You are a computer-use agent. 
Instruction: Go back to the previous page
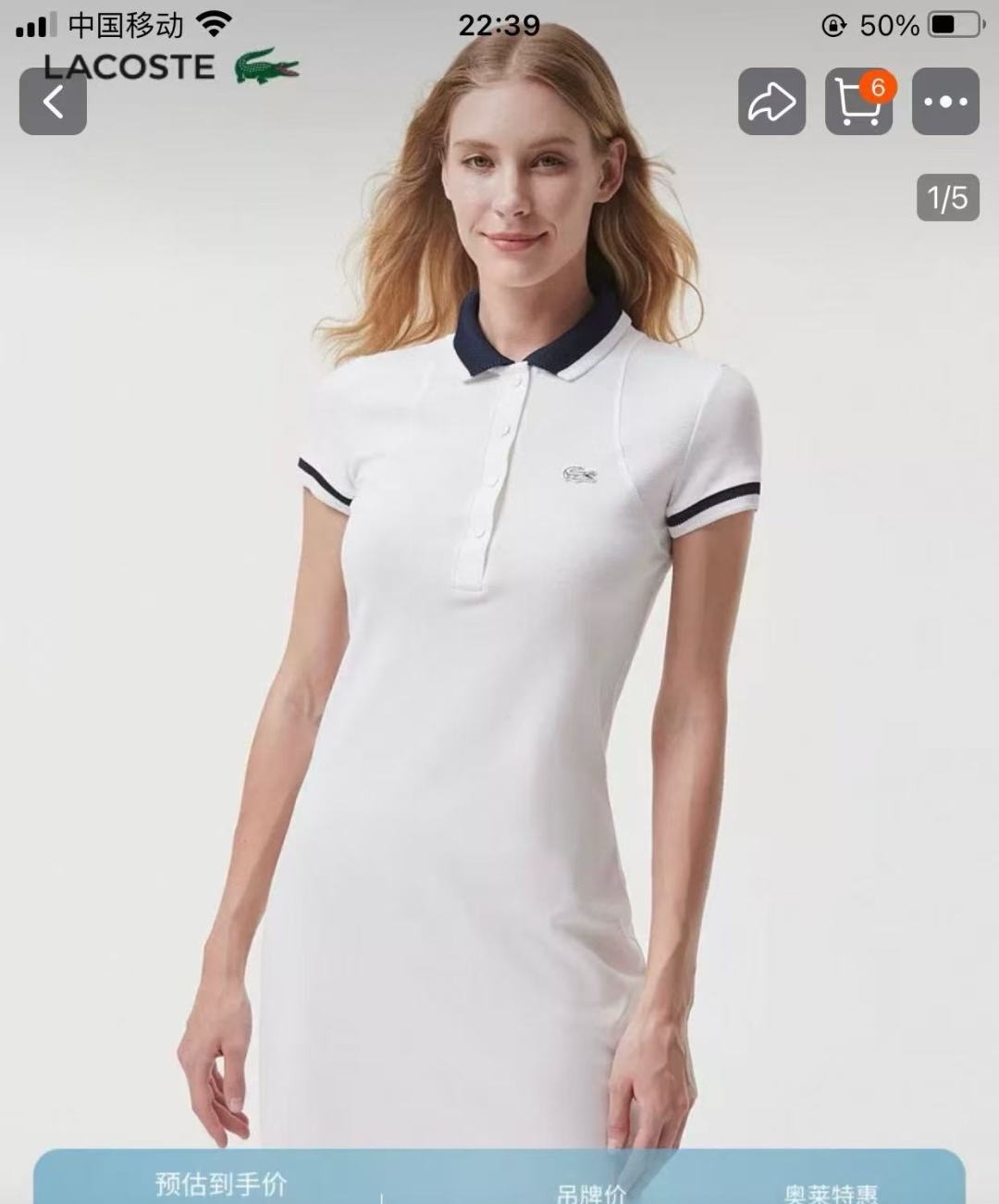[53, 102]
